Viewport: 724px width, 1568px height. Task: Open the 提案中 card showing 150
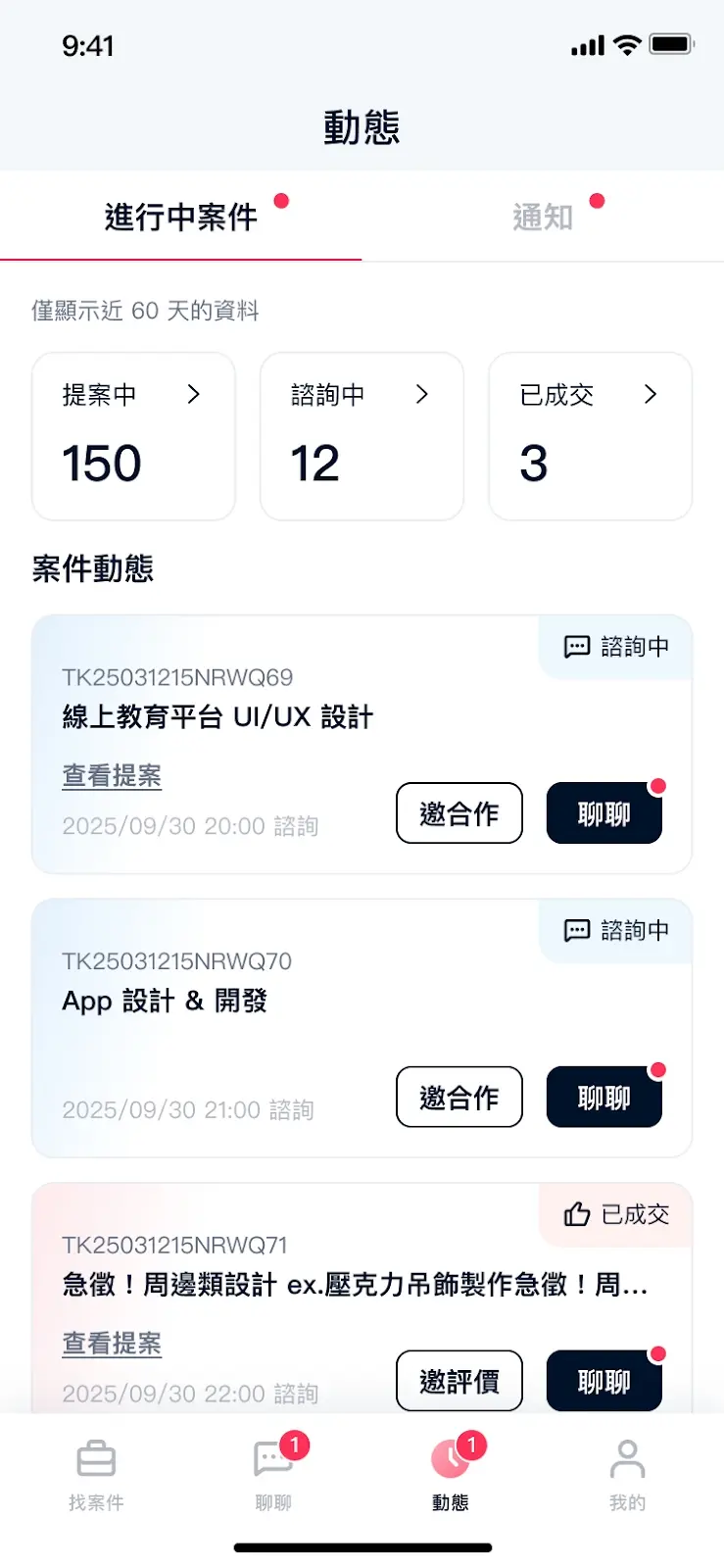(x=133, y=436)
